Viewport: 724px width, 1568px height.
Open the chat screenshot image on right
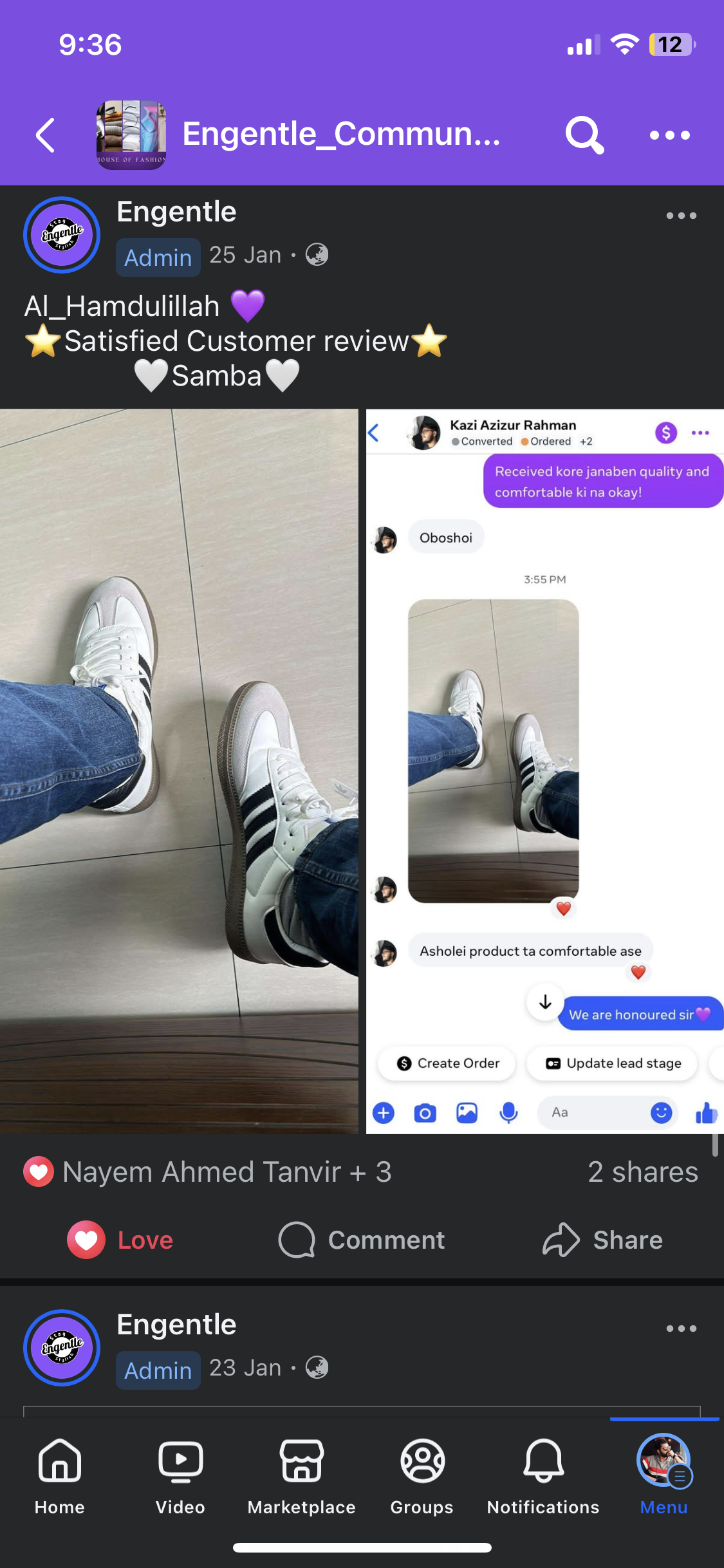[544, 771]
